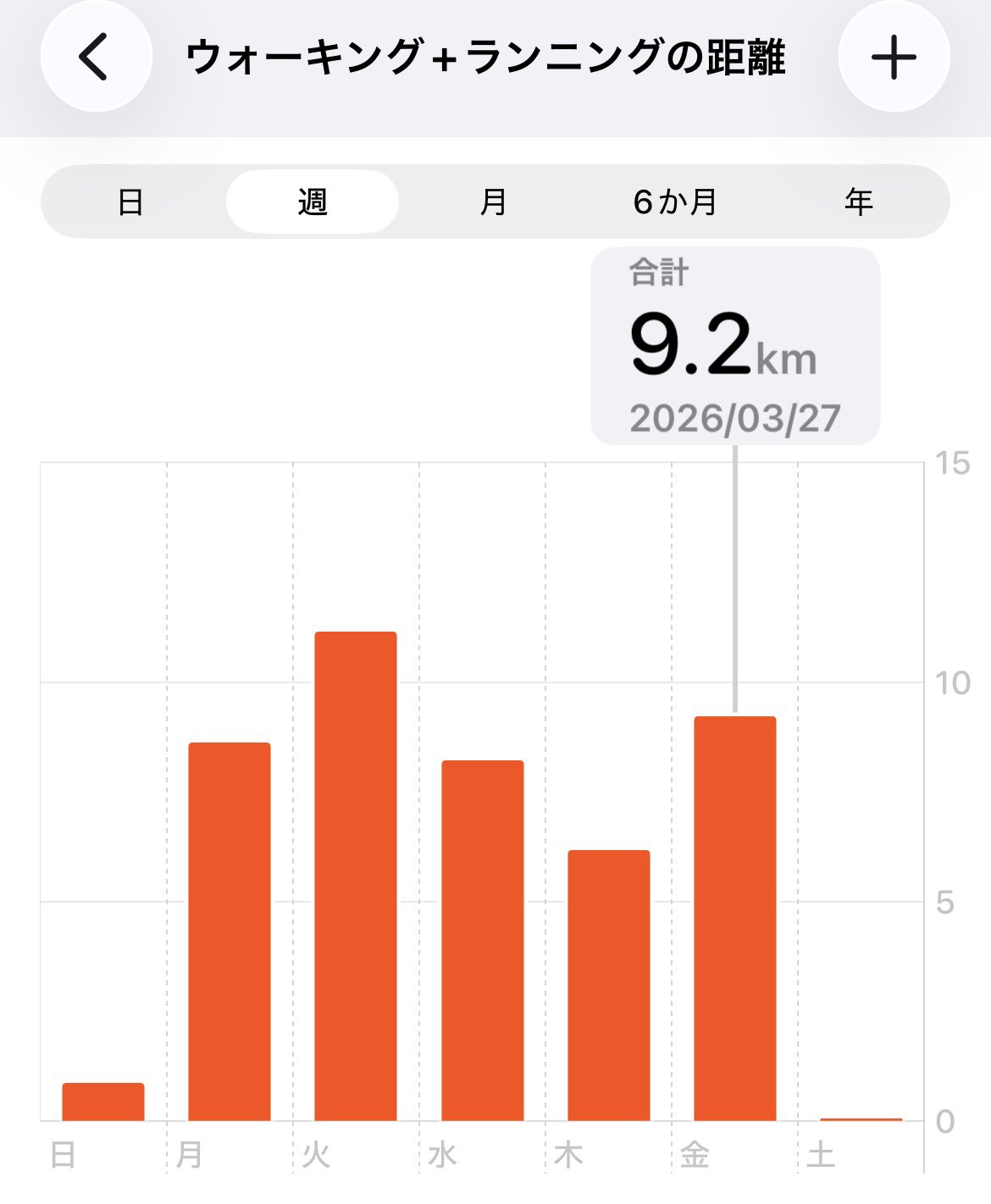Select the Friday (金) bar in chart
This screenshot has width=991, height=1204.
pos(734,919)
